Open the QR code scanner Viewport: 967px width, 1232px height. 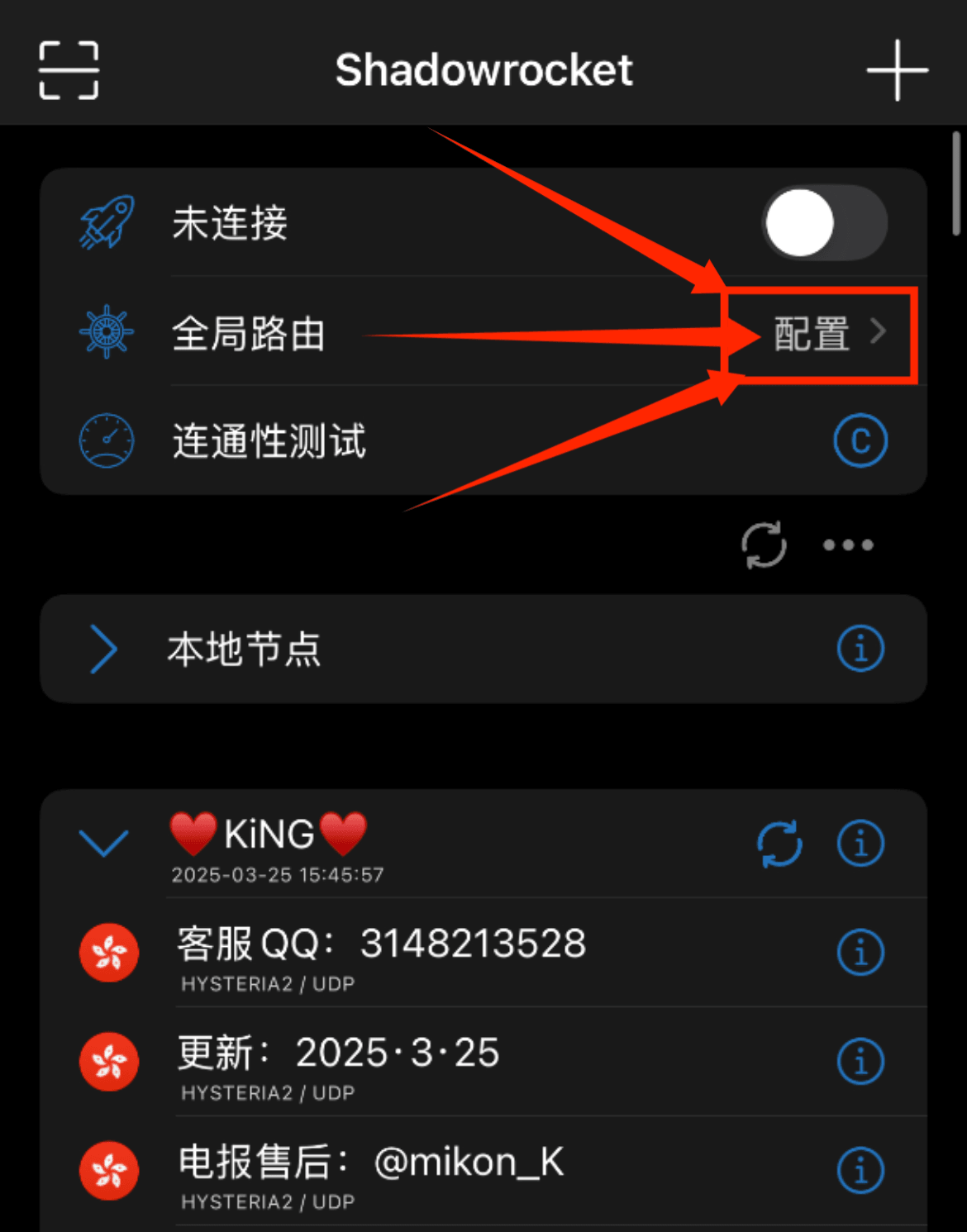point(69,70)
